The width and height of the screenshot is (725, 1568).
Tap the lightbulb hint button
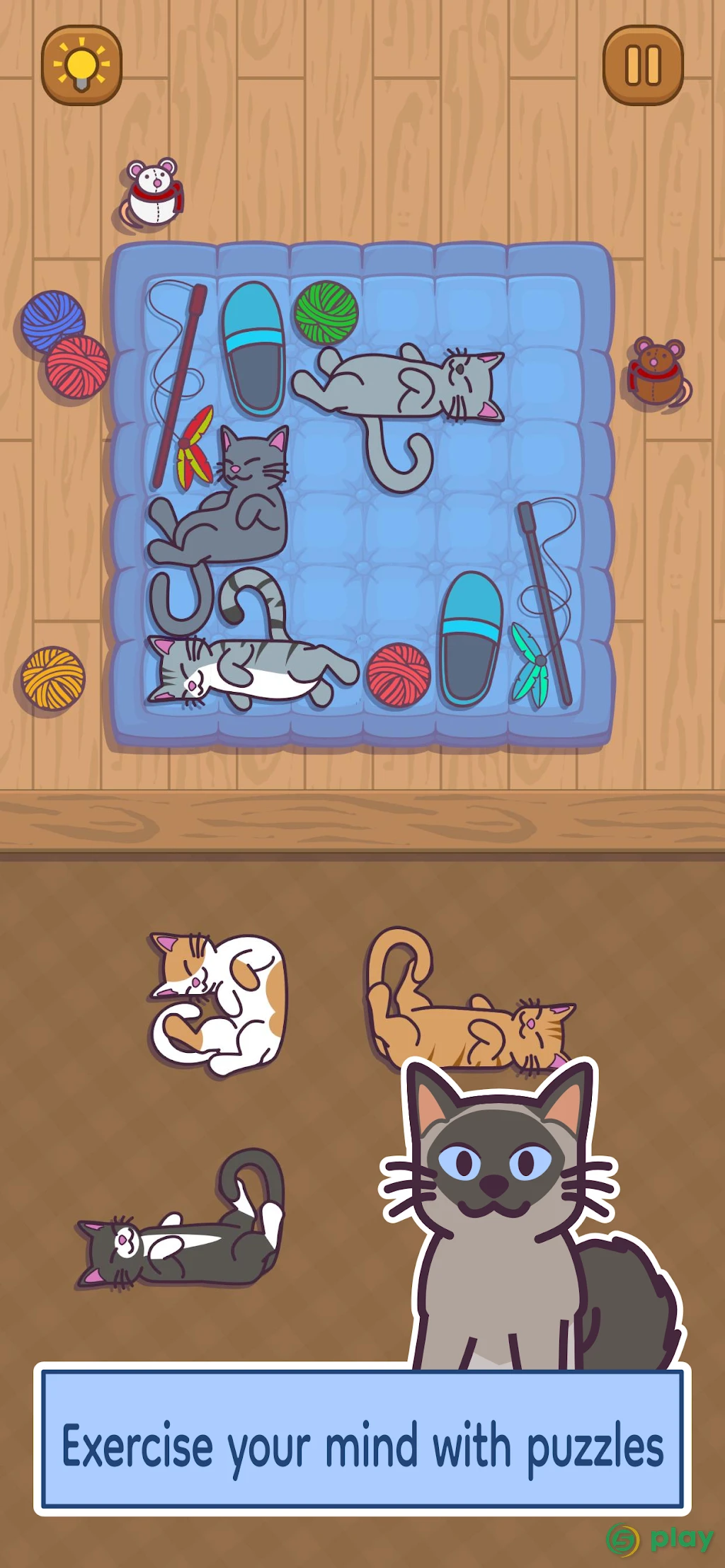[x=81, y=66]
